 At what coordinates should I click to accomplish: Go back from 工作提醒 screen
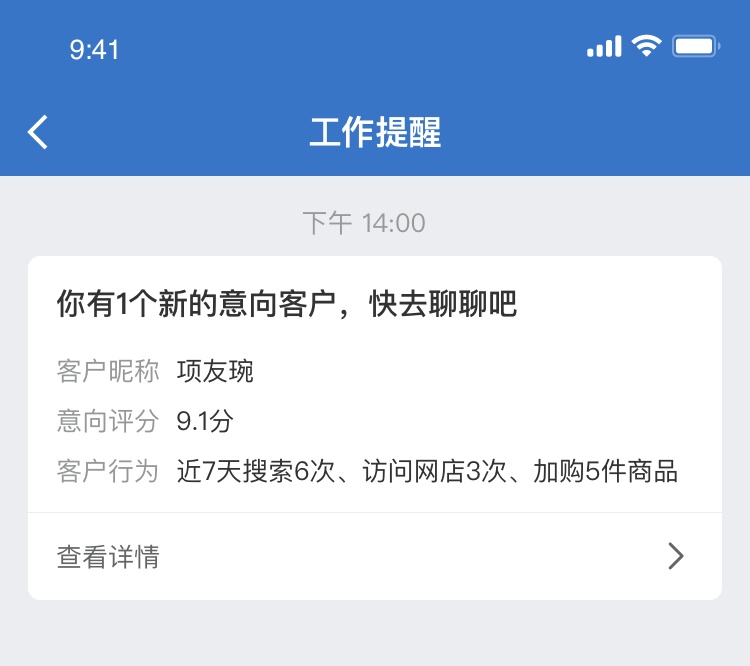pyautogui.click(x=38, y=132)
